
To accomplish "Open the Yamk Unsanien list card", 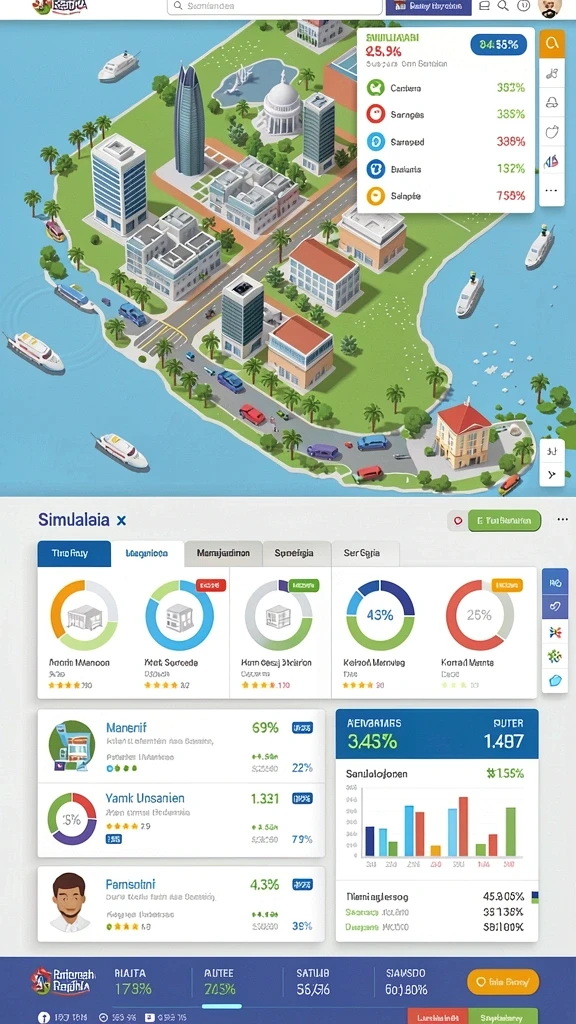I will (x=181, y=820).
